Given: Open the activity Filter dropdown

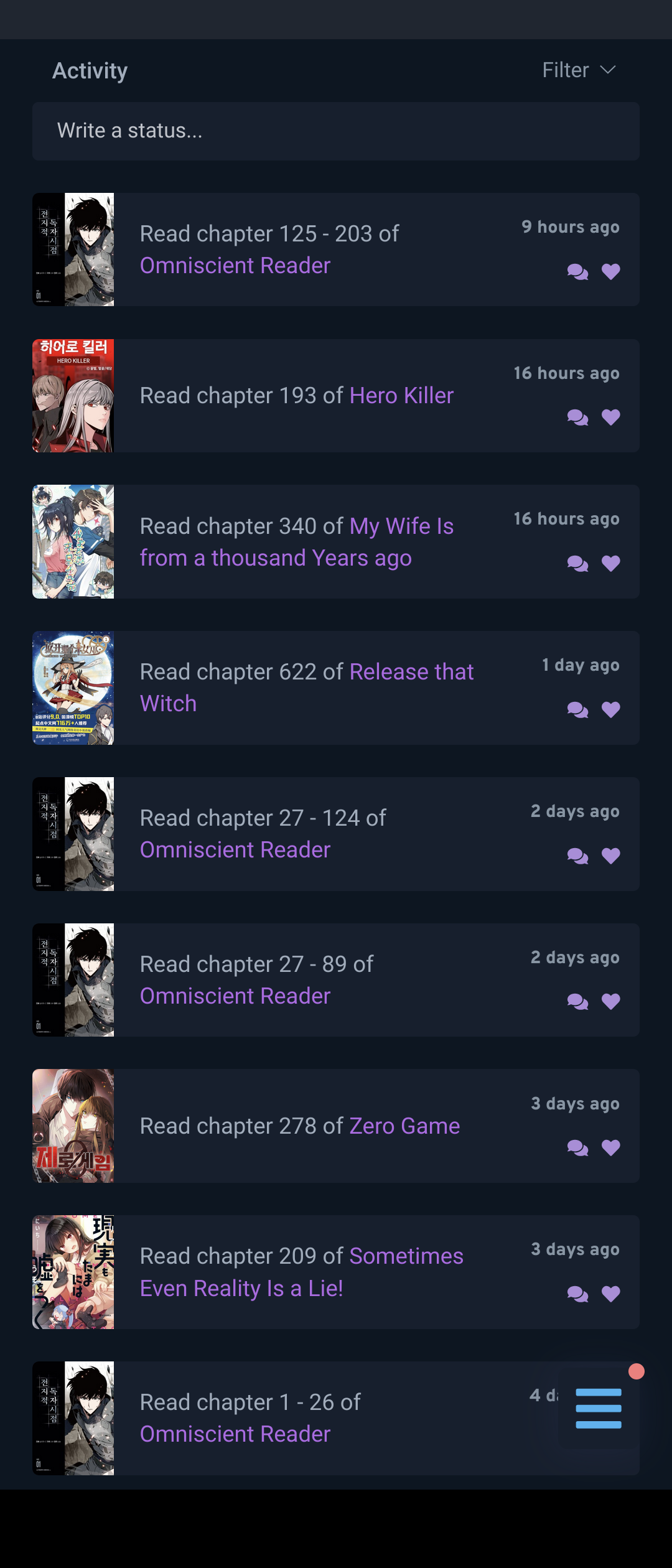Looking at the screenshot, I should point(579,70).
